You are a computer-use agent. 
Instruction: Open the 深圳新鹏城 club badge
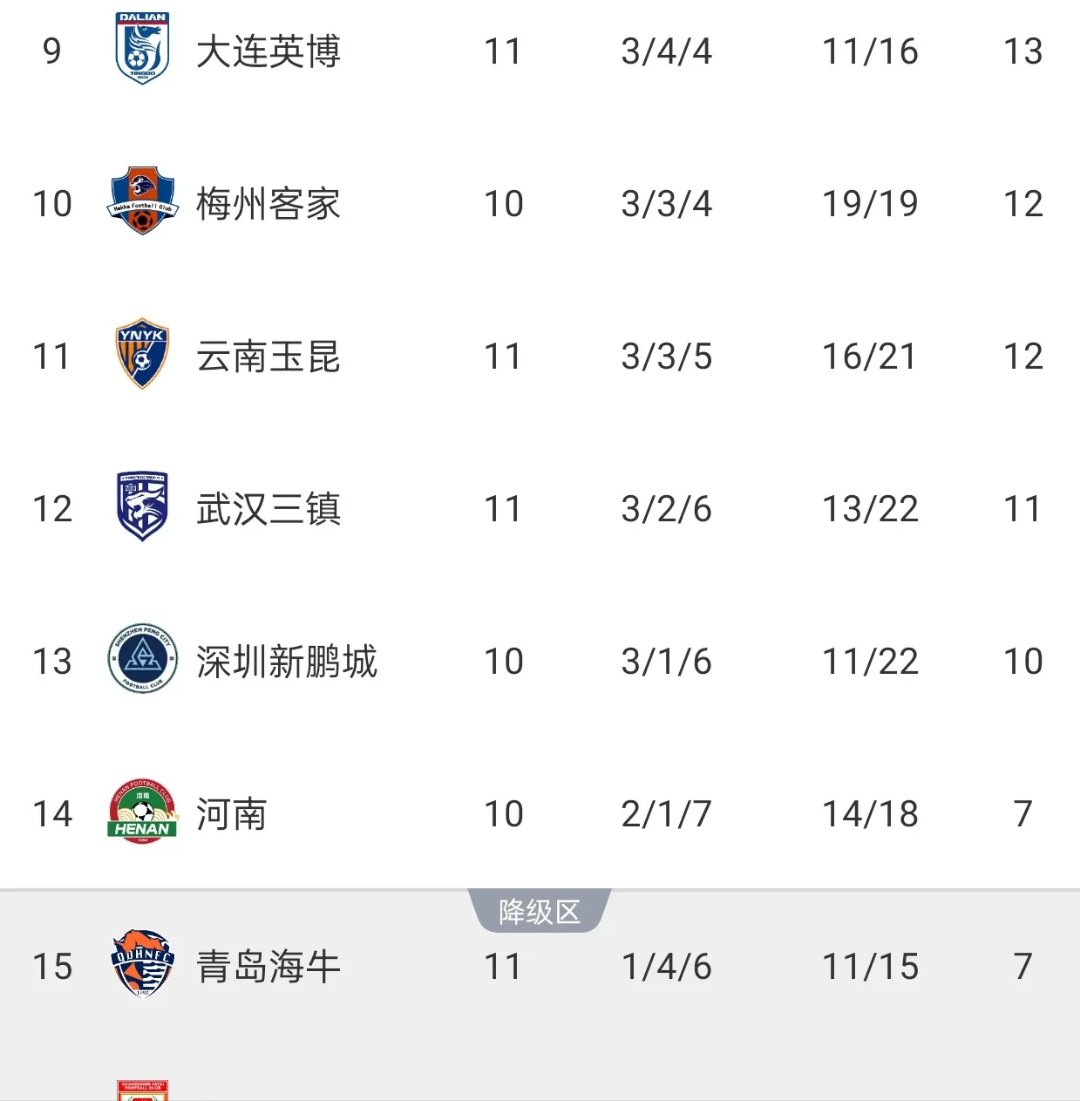point(141,660)
